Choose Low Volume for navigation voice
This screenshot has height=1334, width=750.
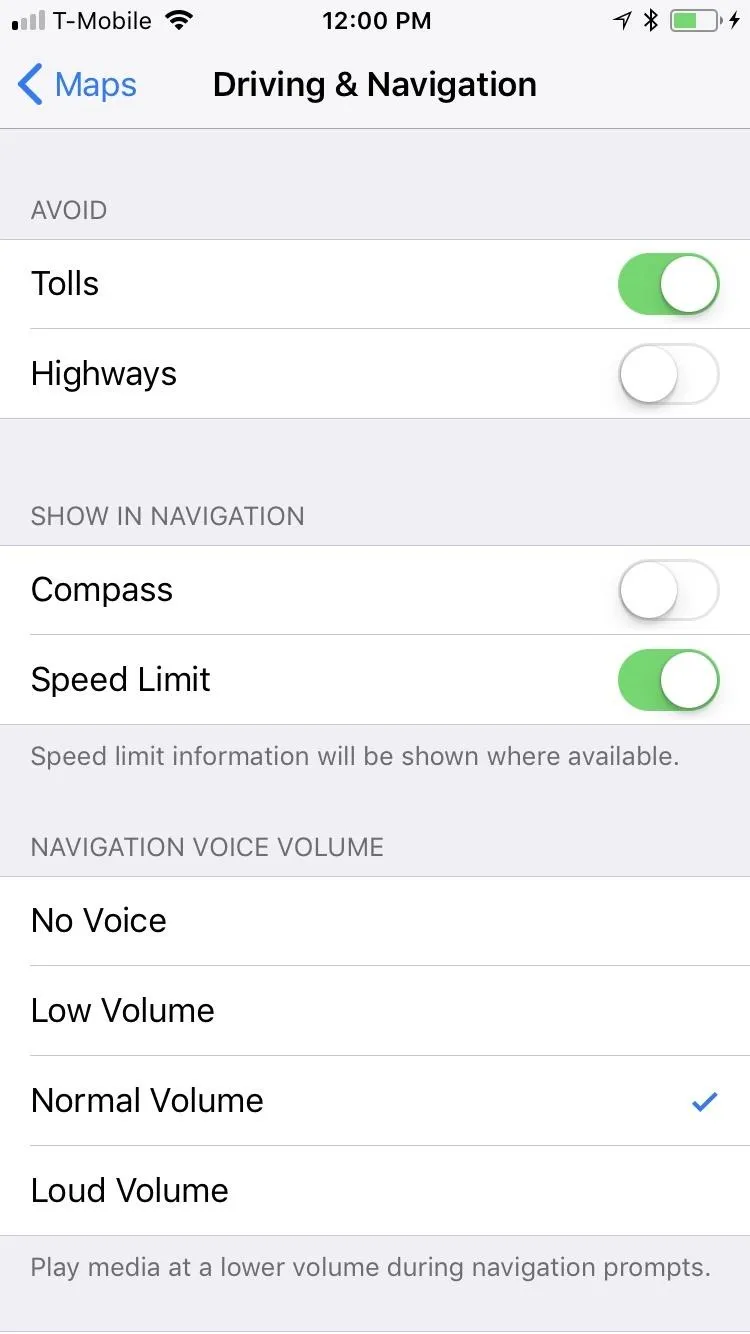[x=375, y=1011]
